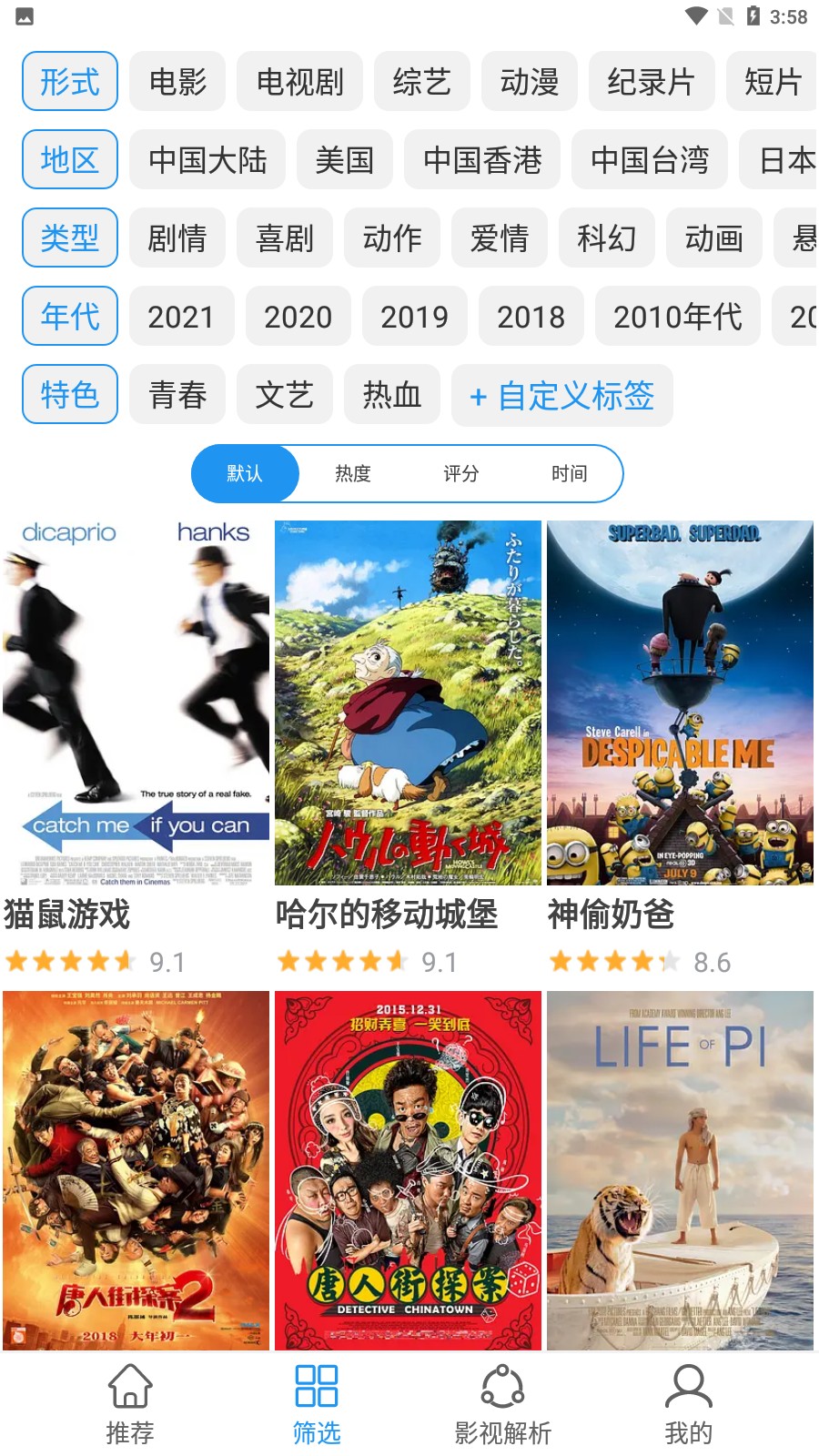The height and width of the screenshot is (1456, 819).
Task: Open the 哈尔的移动城堡 title link
Action: 386,917
